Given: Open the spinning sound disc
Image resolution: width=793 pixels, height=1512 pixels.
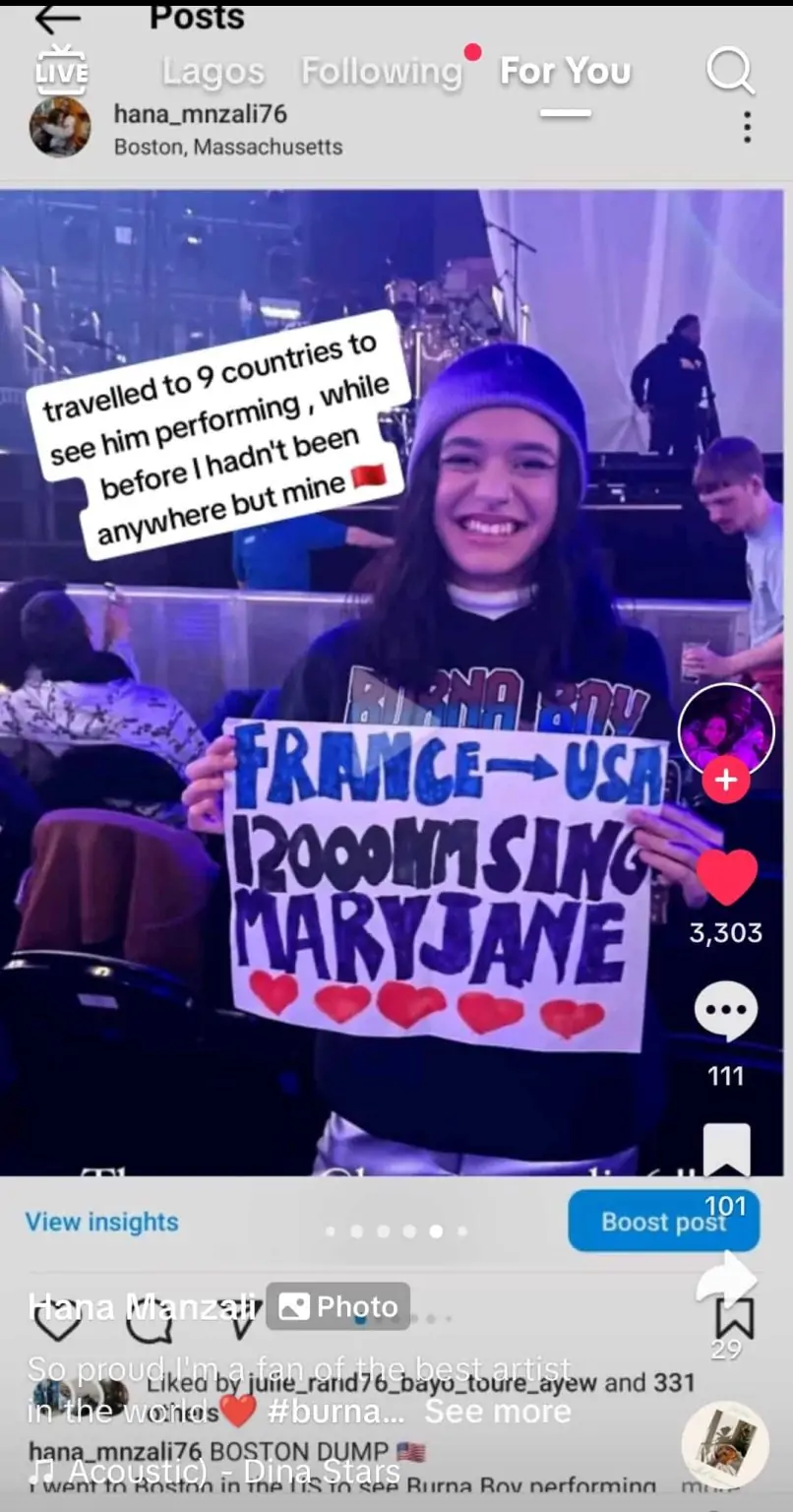Looking at the screenshot, I should coord(726,1444).
